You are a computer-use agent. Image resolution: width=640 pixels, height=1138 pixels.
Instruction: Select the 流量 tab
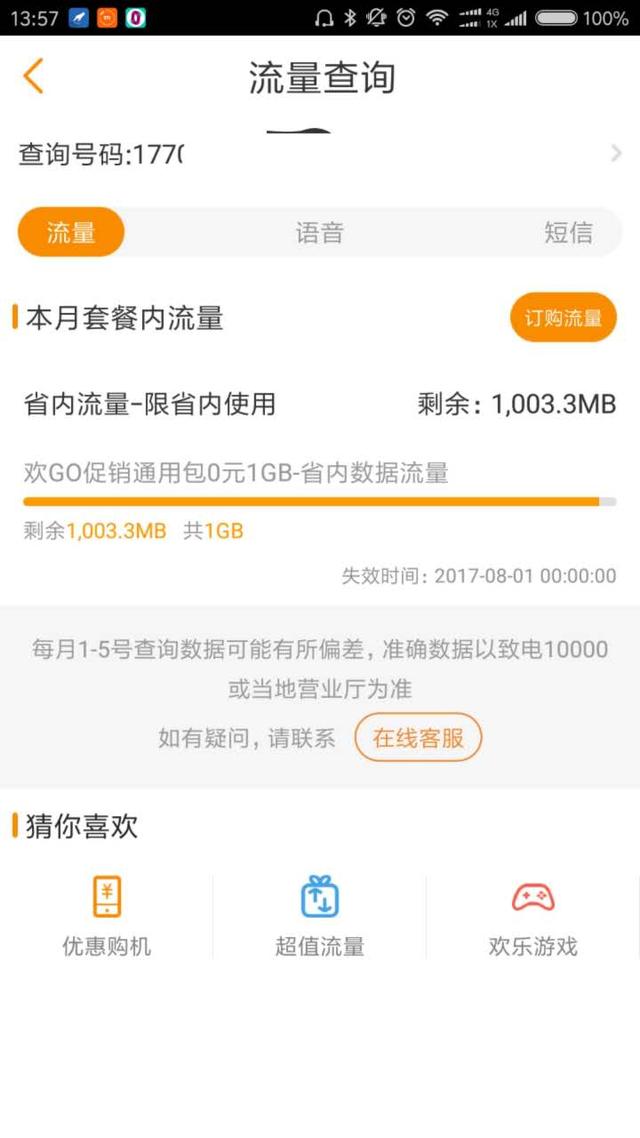(x=71, y=233)
